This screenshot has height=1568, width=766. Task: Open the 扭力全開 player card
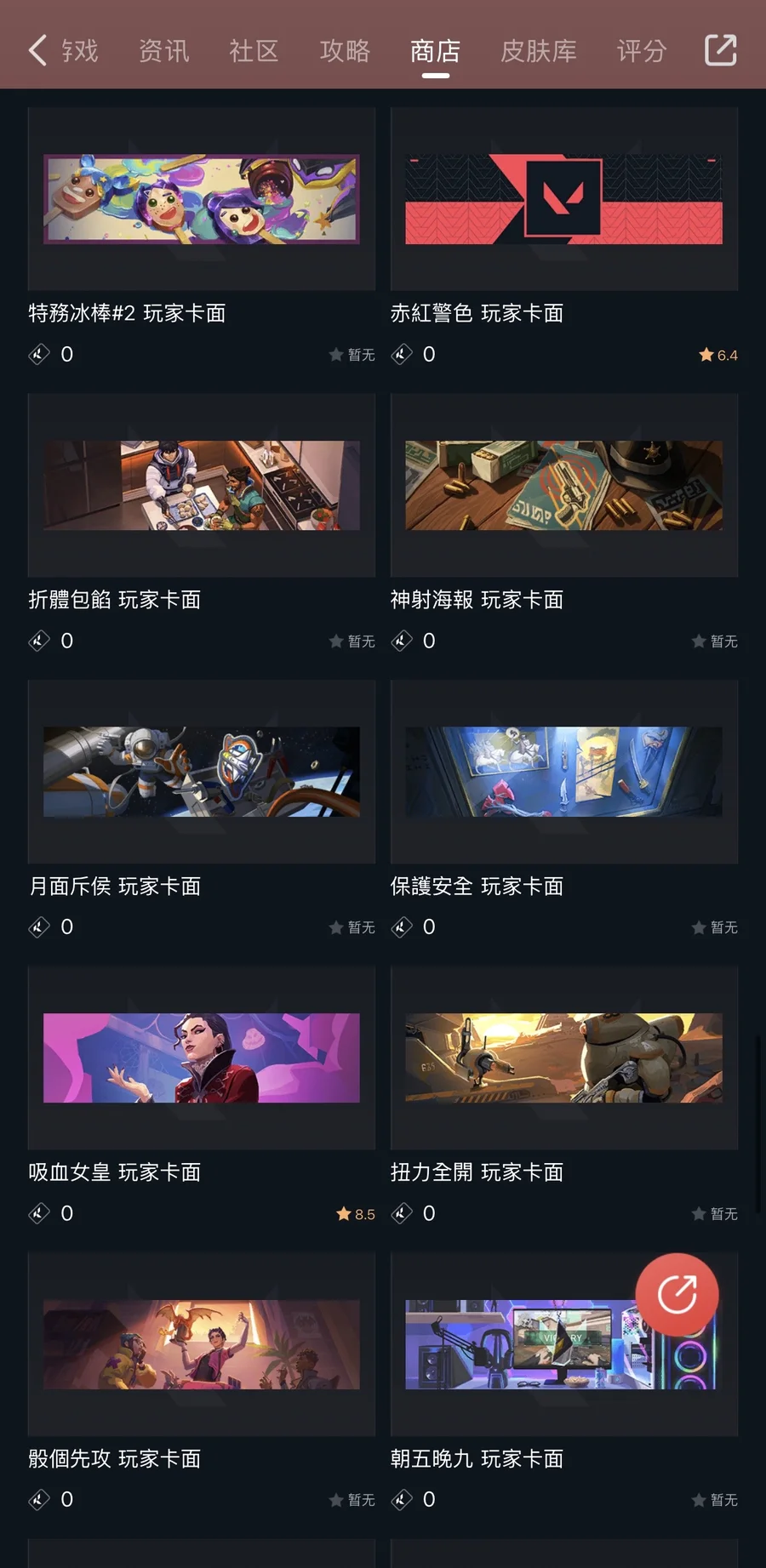(x=563, y=1058)
